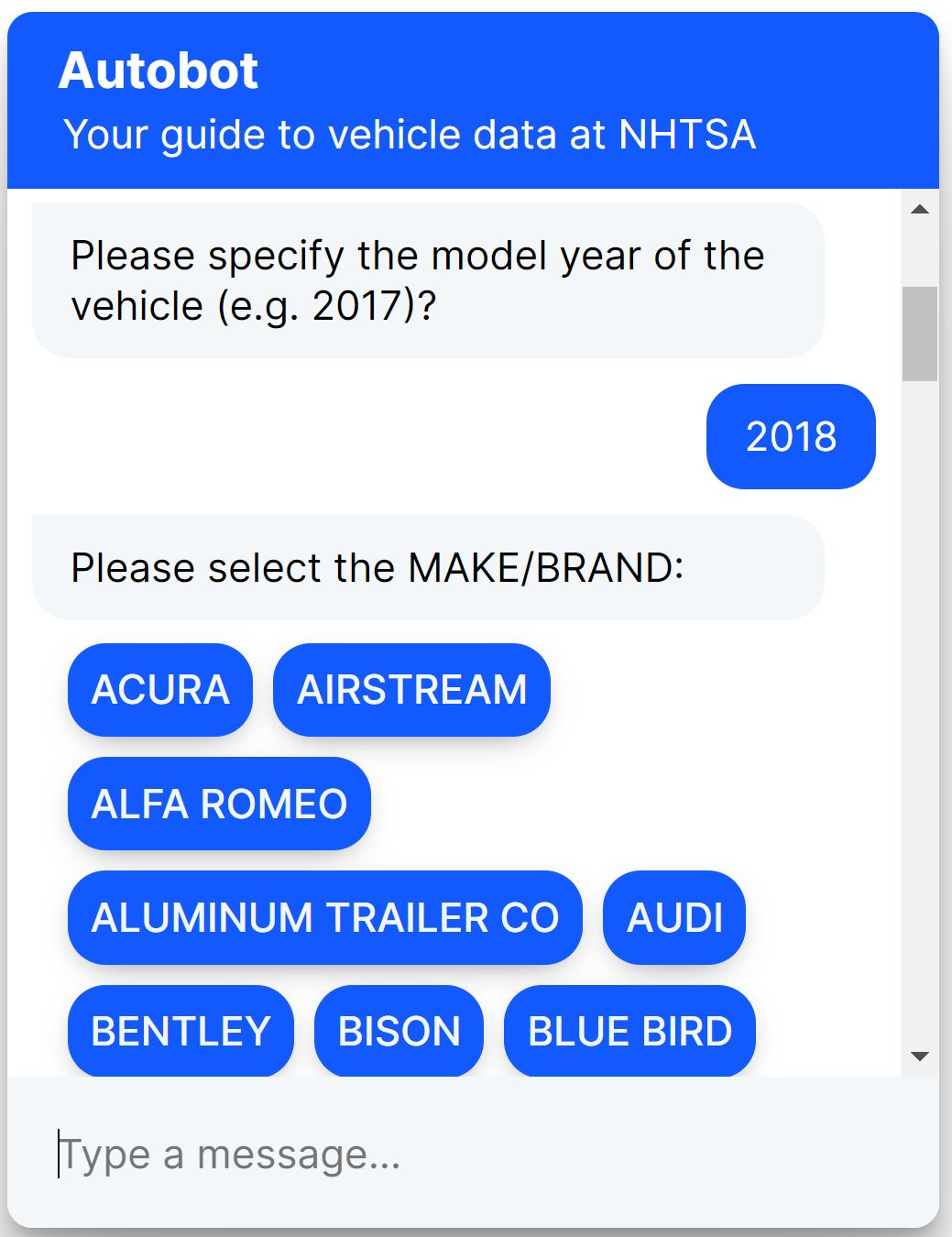Screen dimensions: 952x1237
Task: Pick the ALFA ROMEO option
Action: tap(219, 804)
